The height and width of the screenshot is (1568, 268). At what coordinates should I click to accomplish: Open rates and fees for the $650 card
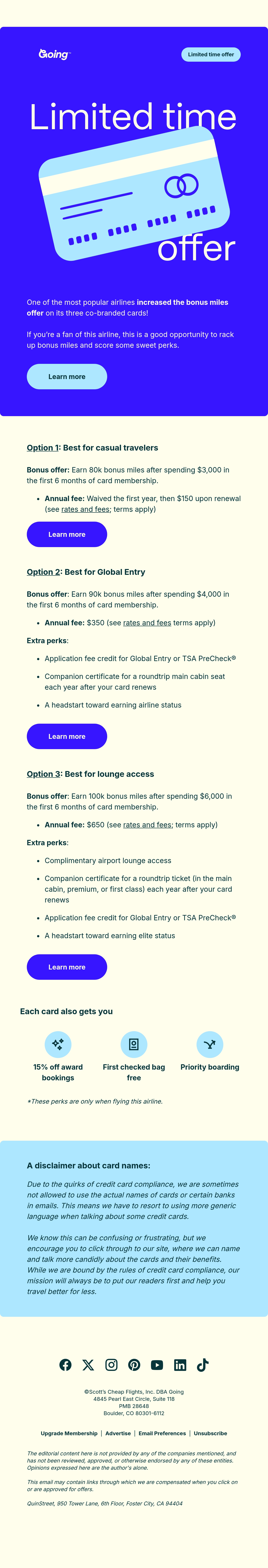click(147, 825)
